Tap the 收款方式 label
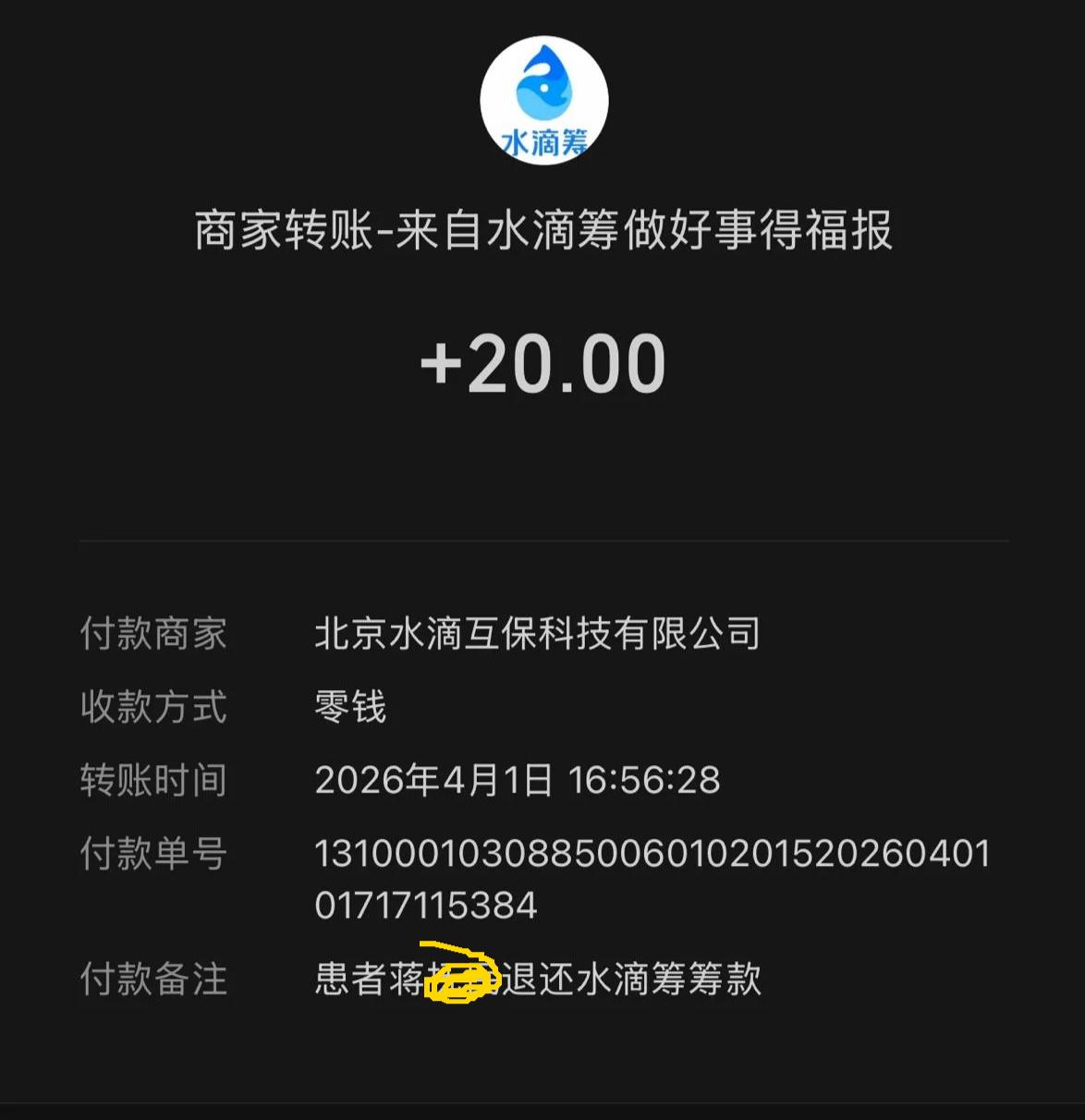 (x=153, y=708)
